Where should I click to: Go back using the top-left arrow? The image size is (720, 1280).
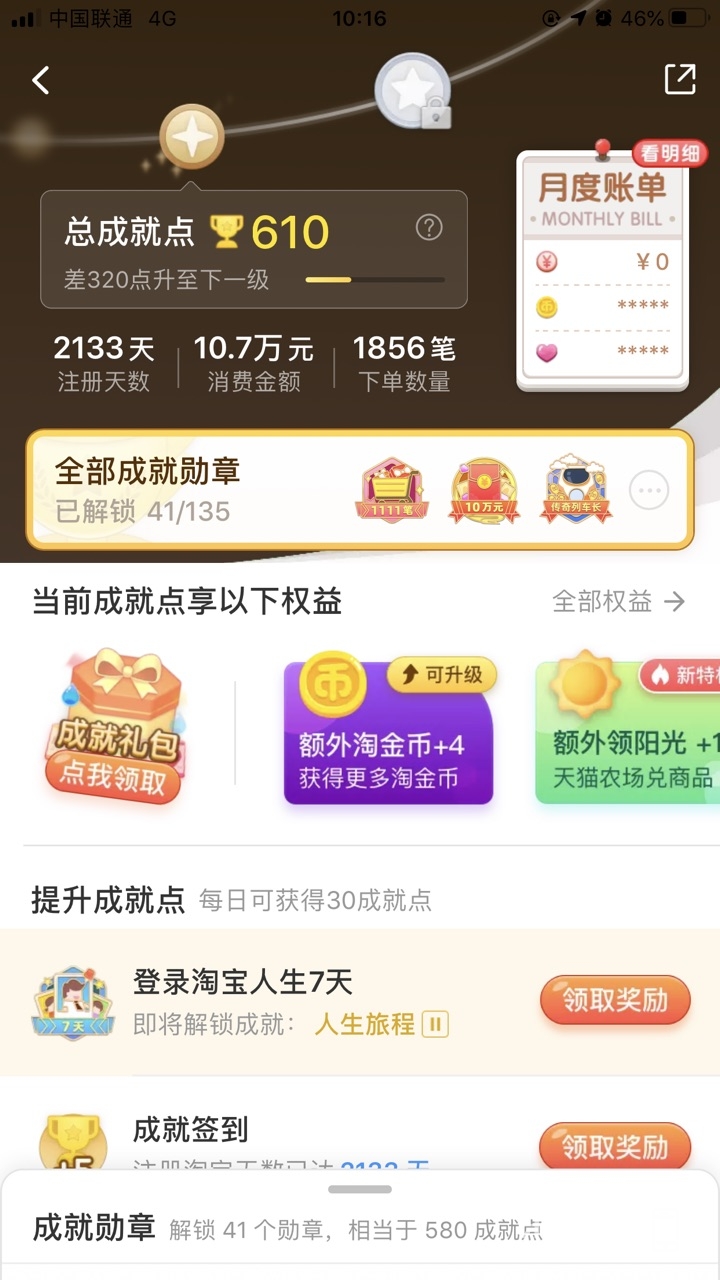41,80
